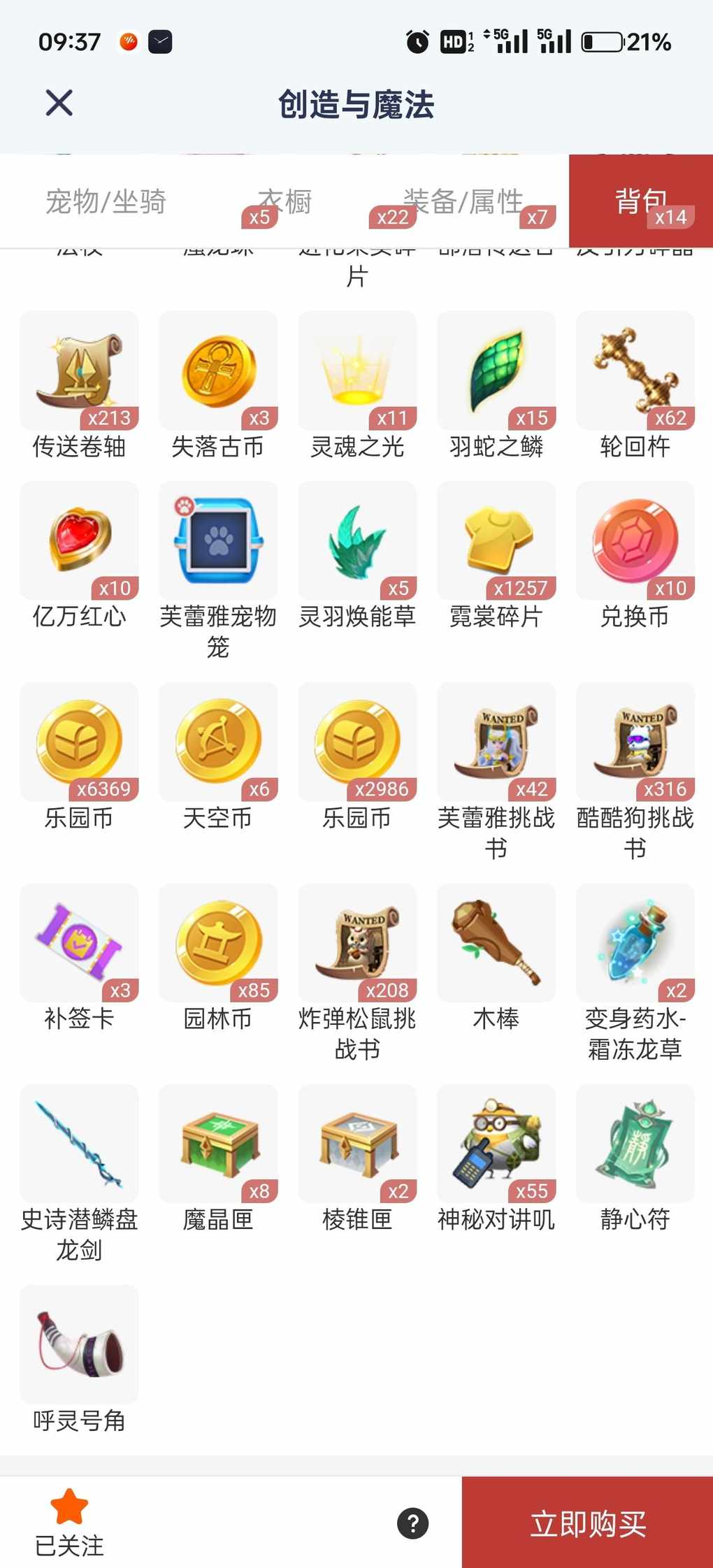
Task: View the 失落古币 item
Action: click(x=218, y=371)
